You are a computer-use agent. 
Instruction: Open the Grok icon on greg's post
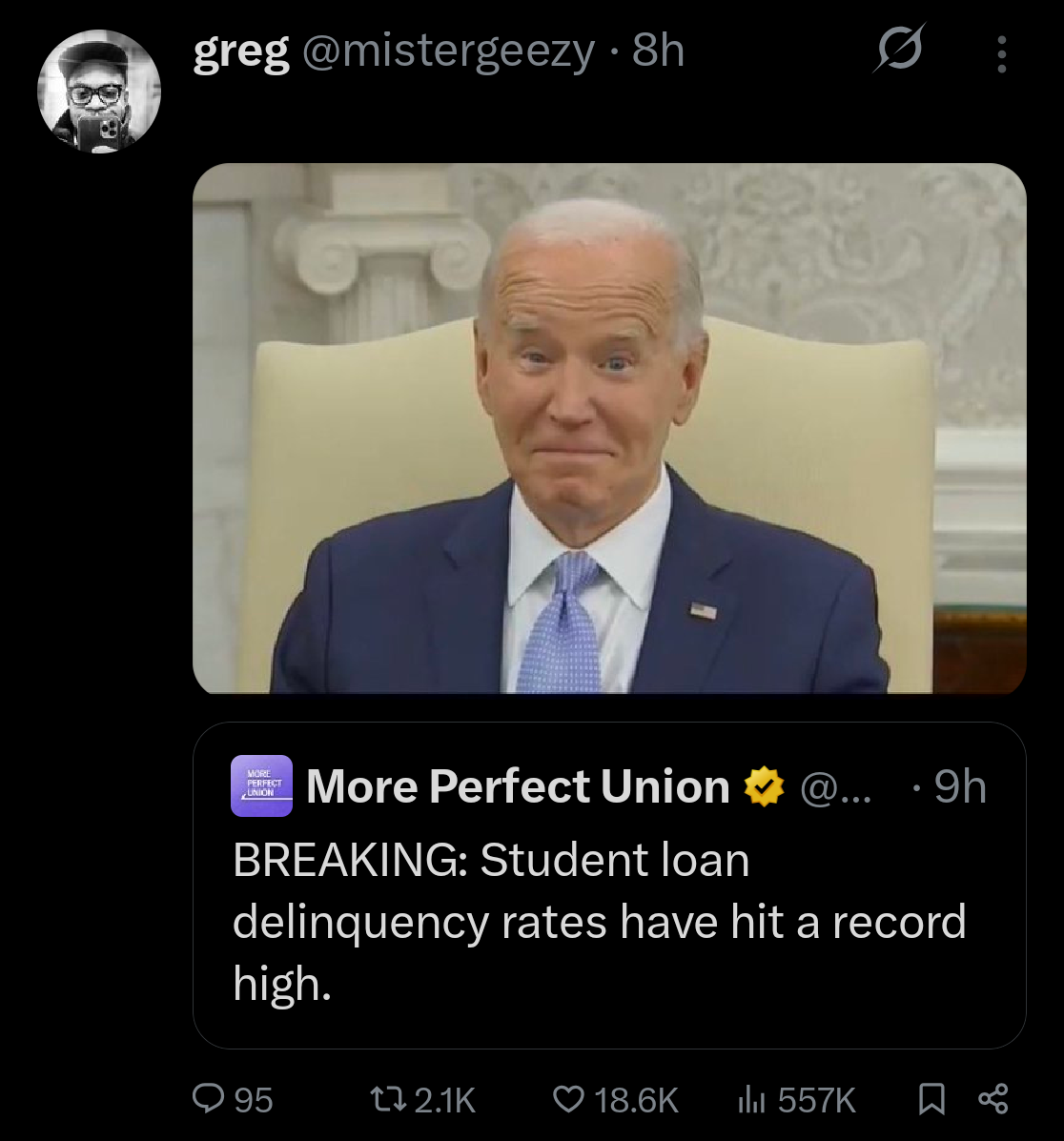click(898, 50)
